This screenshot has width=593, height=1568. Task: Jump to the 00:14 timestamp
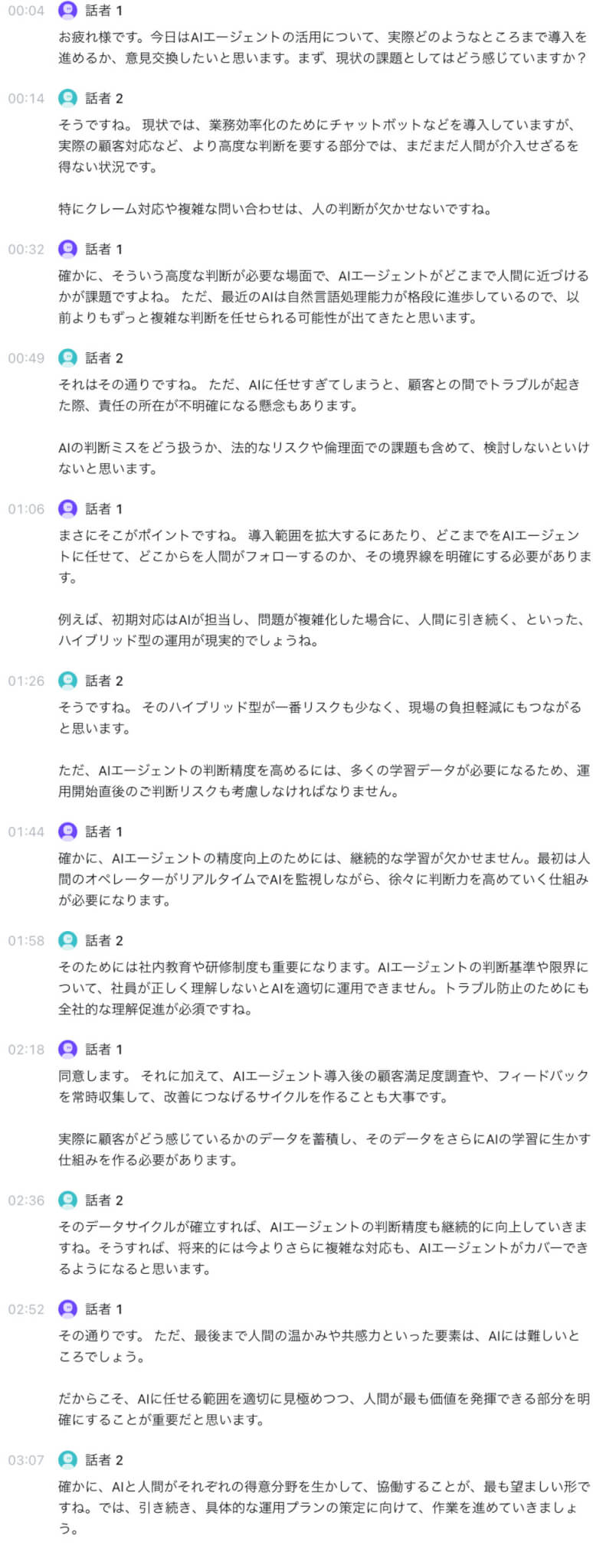[x=26, y=98]
